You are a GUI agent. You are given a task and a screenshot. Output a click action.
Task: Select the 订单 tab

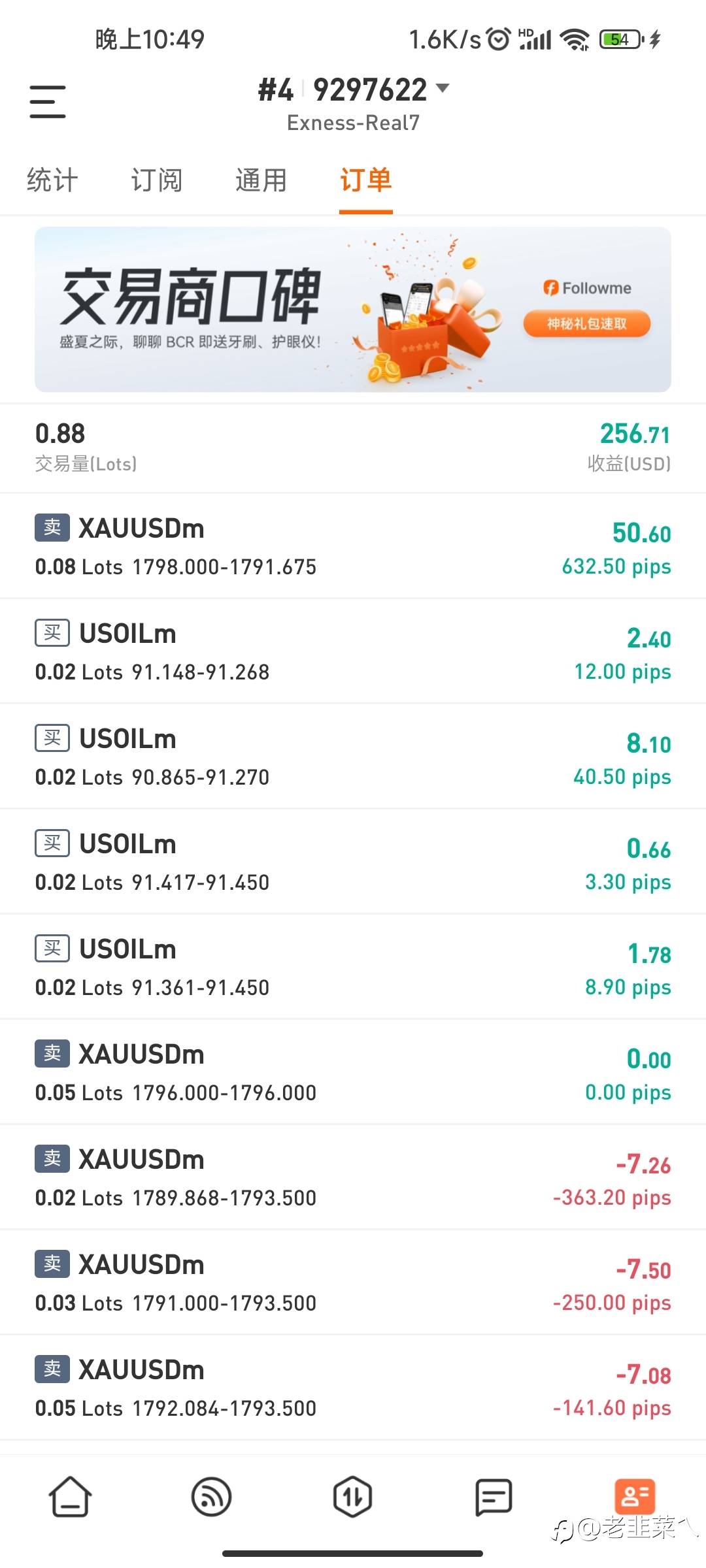click(365, 180)
